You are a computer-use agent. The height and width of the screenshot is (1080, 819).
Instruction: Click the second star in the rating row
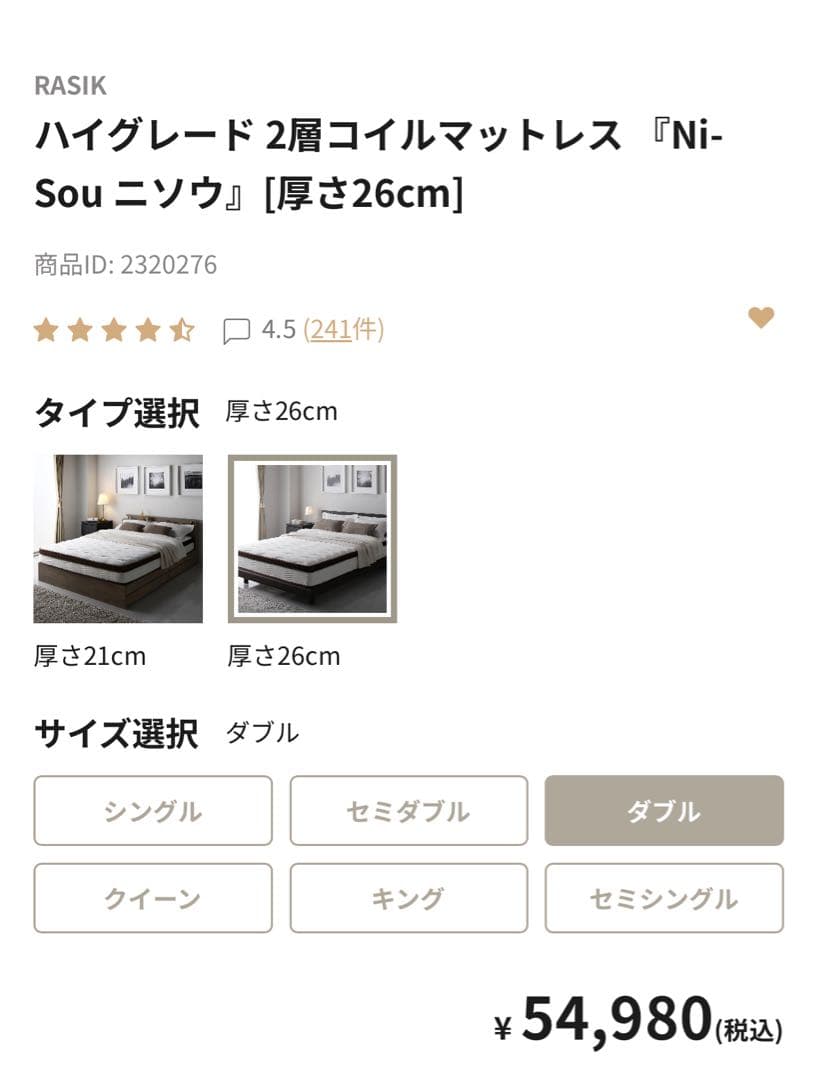pyautogui.click(x=81, y=328)
